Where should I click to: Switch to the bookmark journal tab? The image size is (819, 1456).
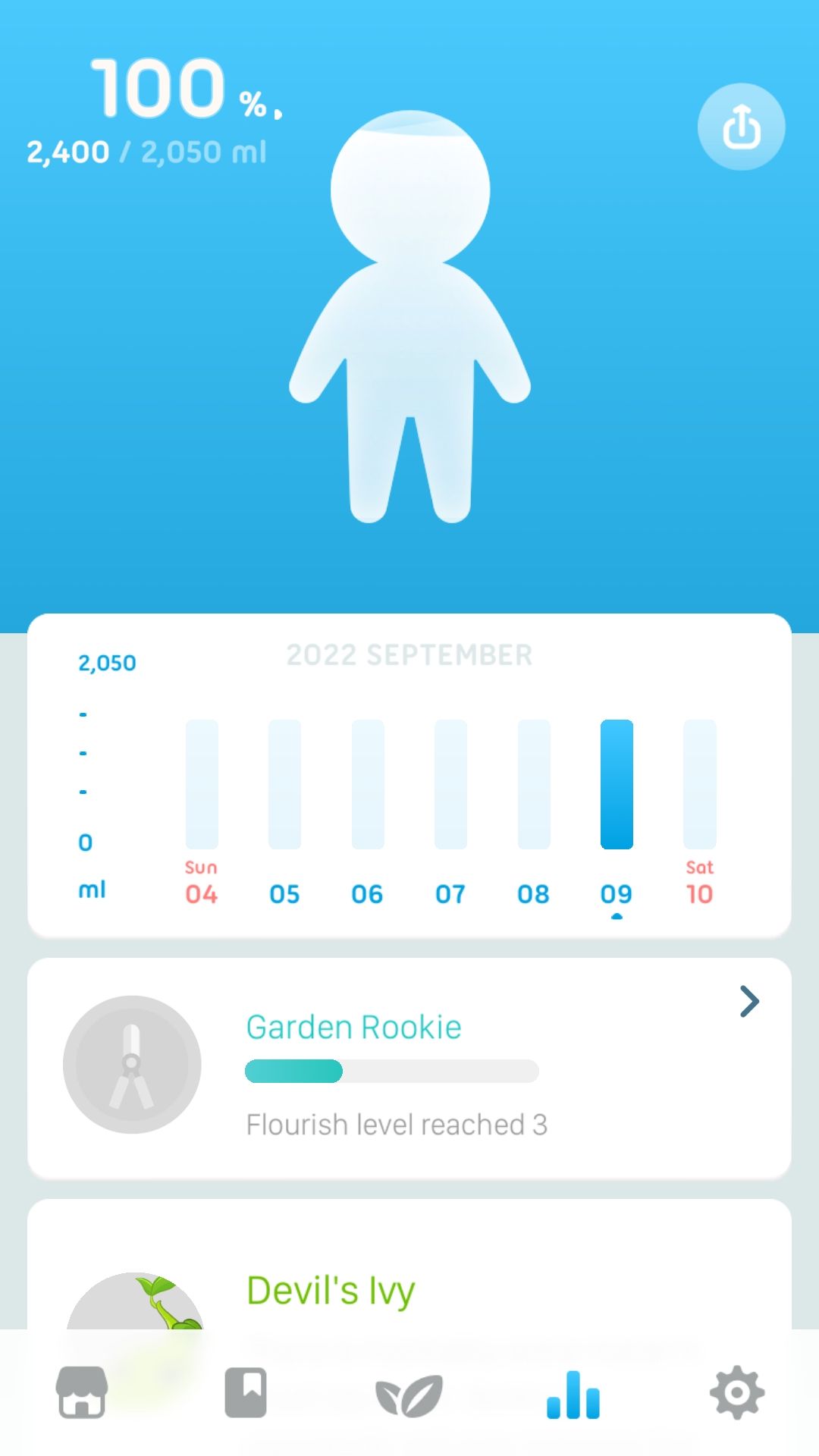pyautogui.click(x=246, y=1392)
